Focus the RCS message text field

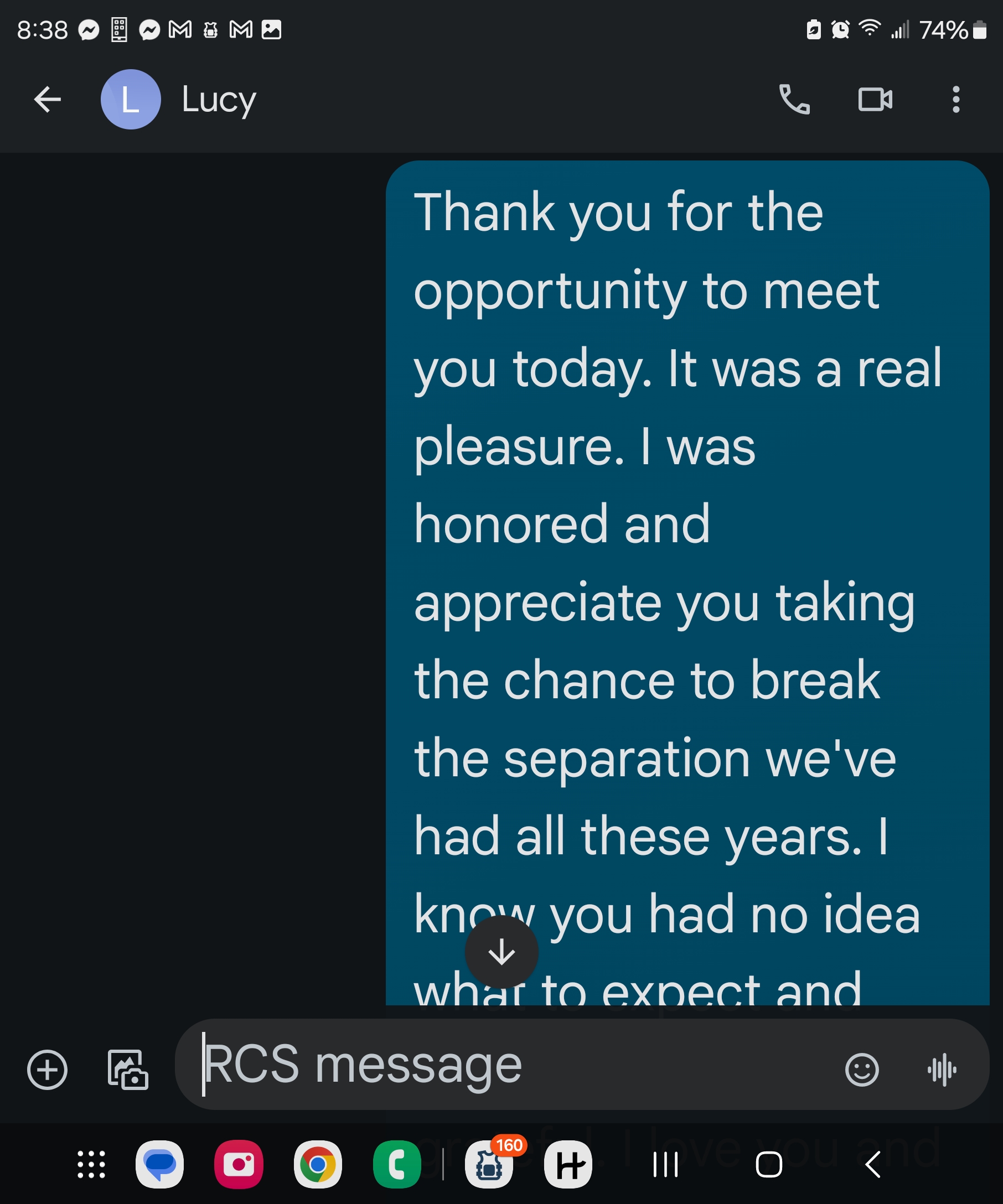(505, 1065)
